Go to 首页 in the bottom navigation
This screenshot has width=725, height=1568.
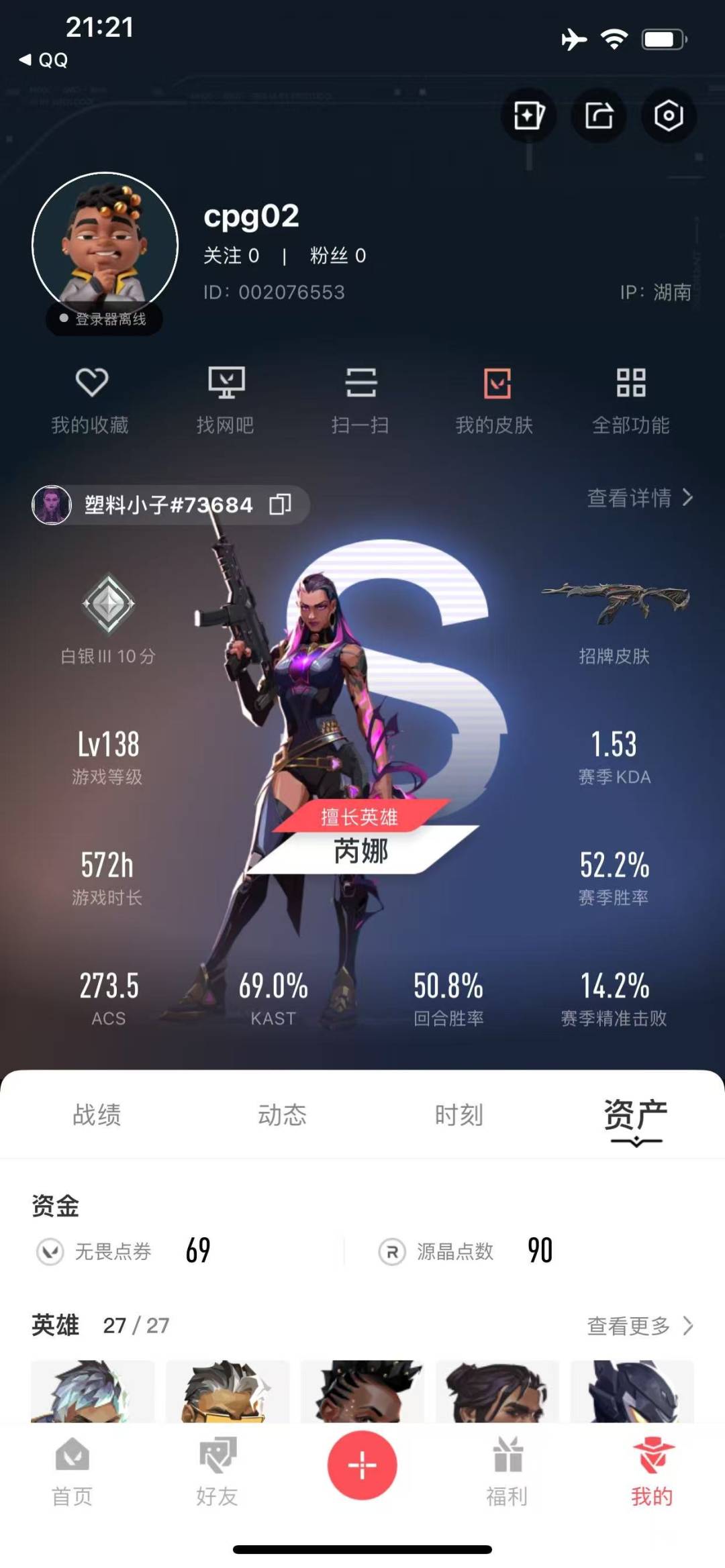(x=72, y=1472)
